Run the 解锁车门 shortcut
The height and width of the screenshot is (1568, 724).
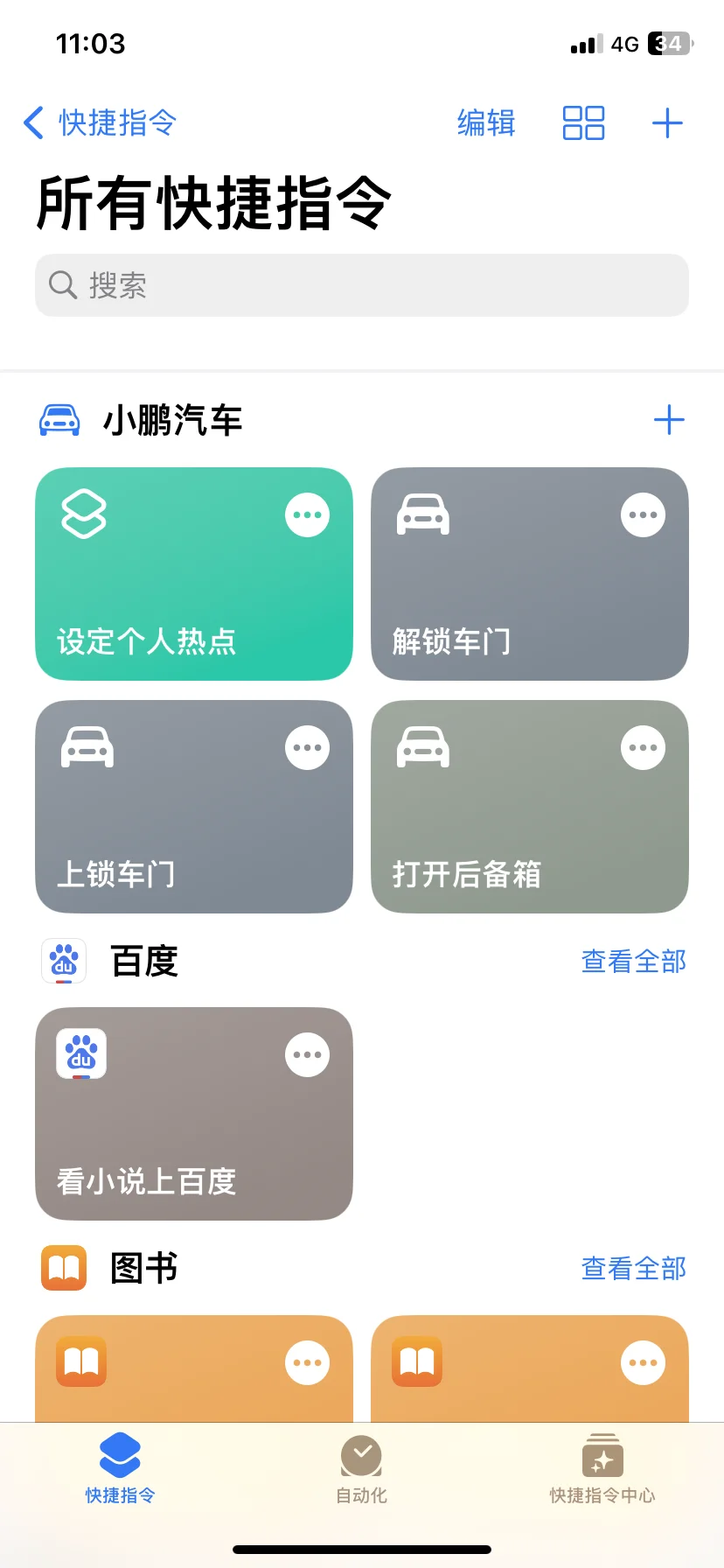pos(530,574)
